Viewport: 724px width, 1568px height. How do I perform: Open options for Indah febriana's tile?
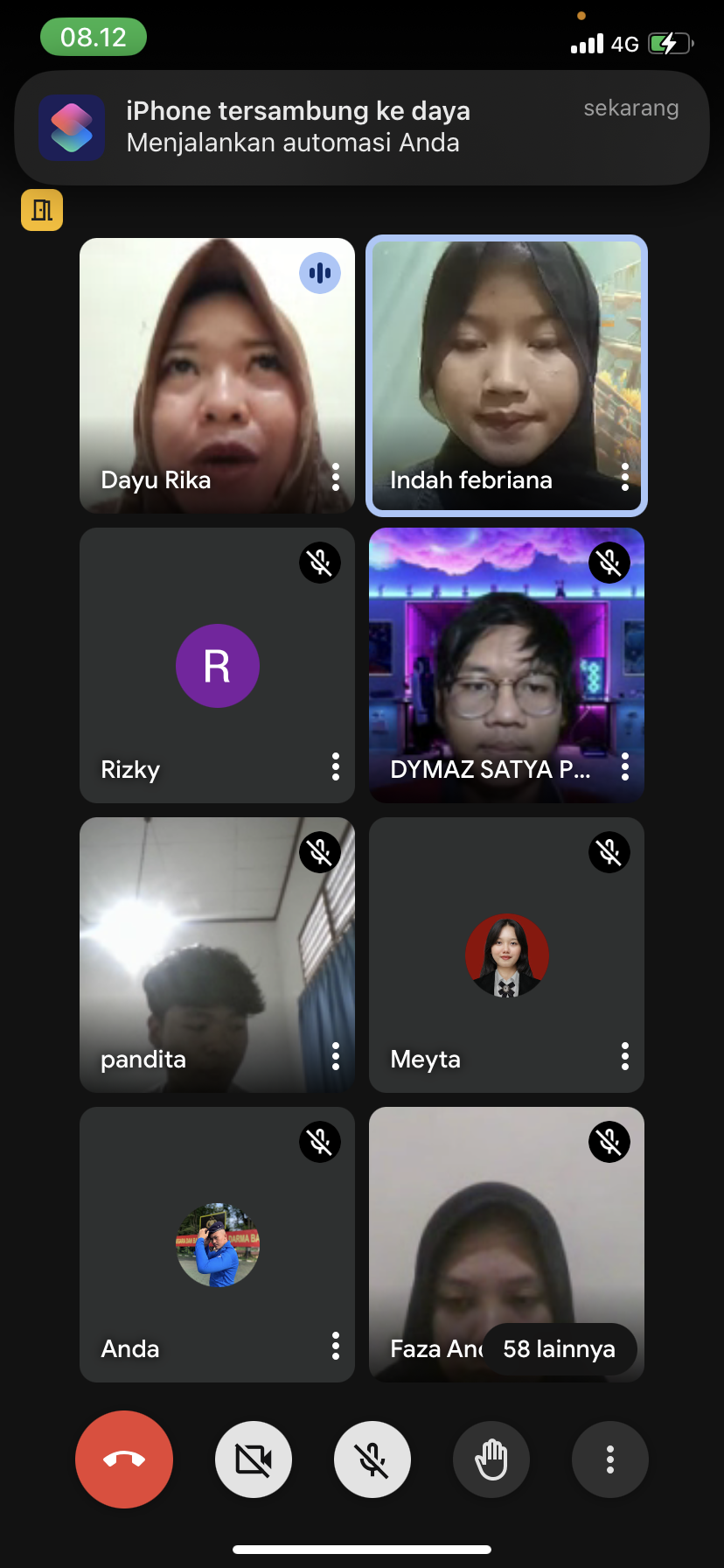click(625, 477)
